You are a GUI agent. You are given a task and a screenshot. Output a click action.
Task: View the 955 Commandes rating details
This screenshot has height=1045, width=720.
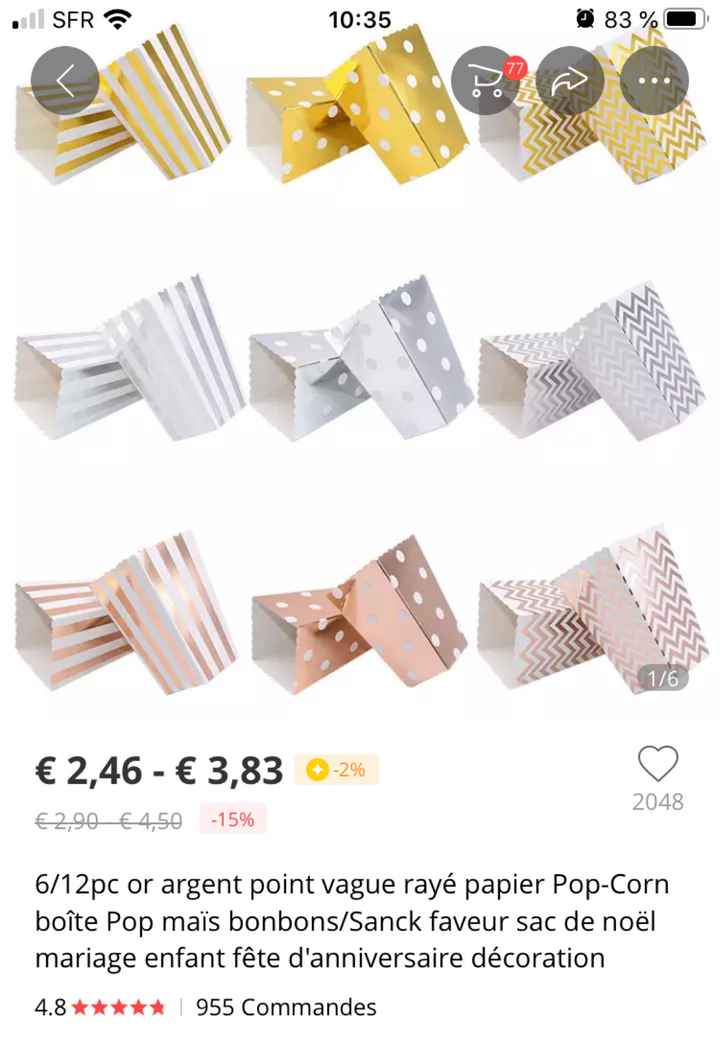[285, 1007]
